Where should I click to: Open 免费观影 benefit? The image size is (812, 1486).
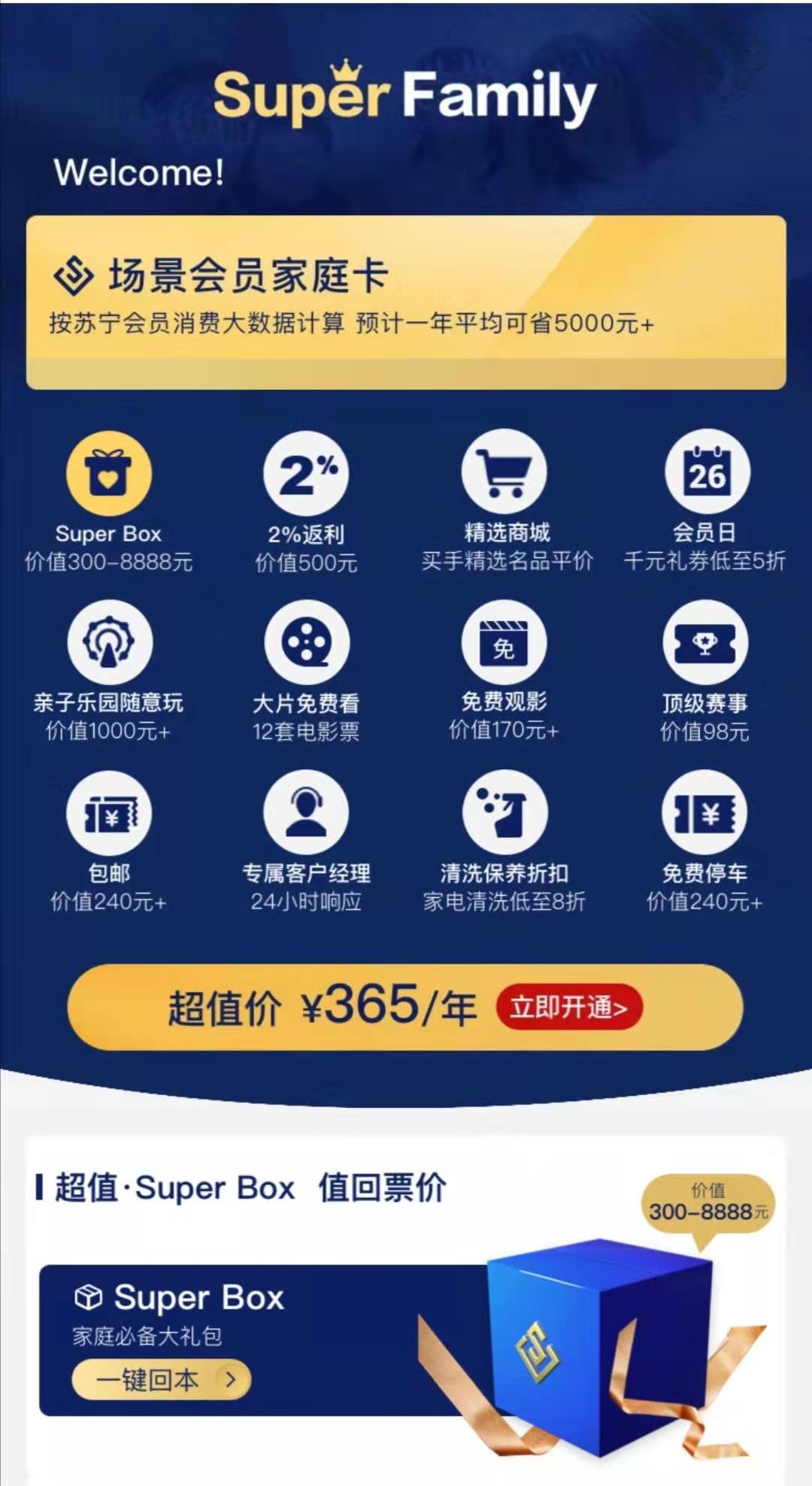pyautogui.click(x=504, y=643)
